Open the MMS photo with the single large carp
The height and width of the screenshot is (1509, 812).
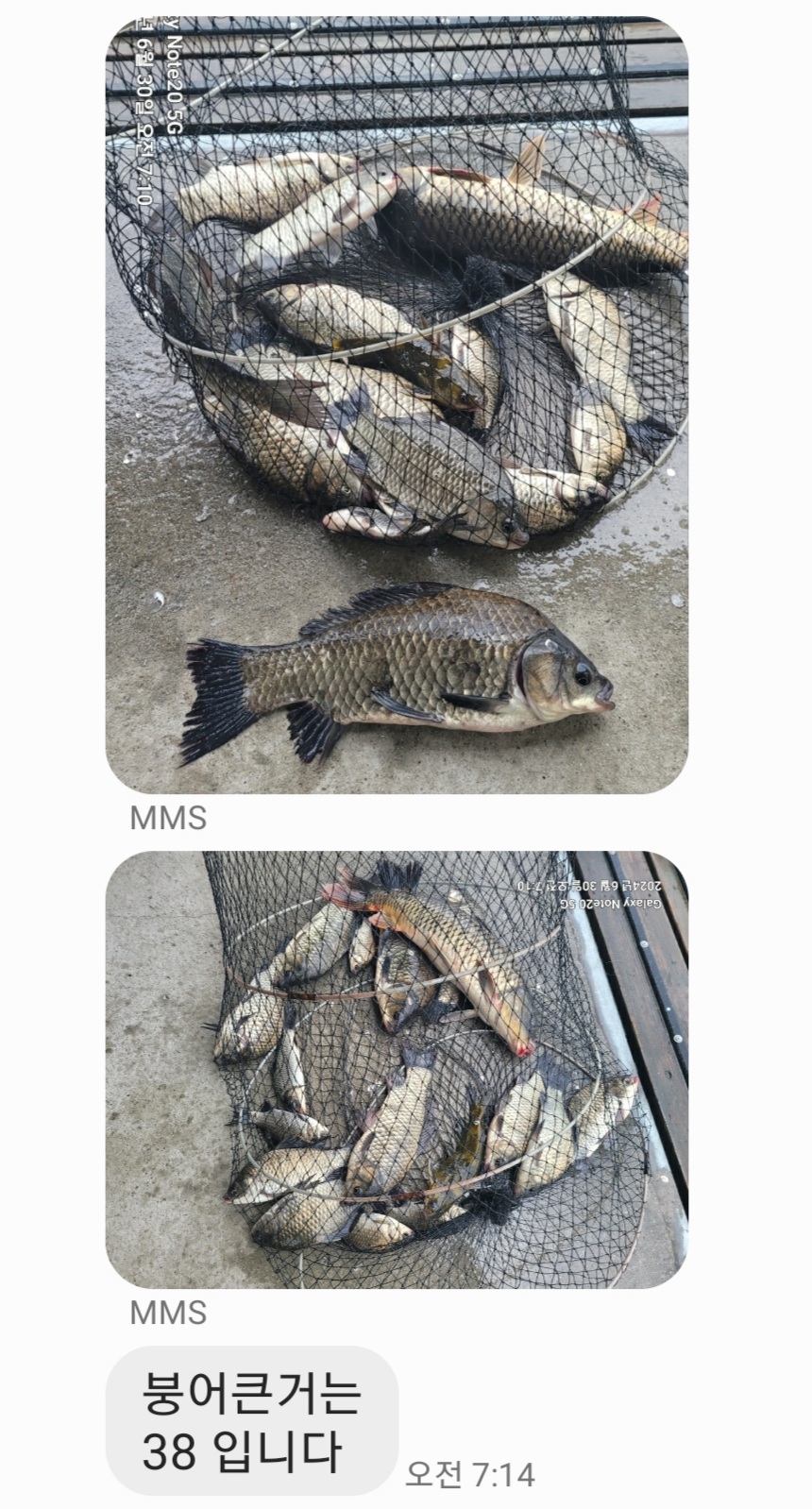(397, 406)
